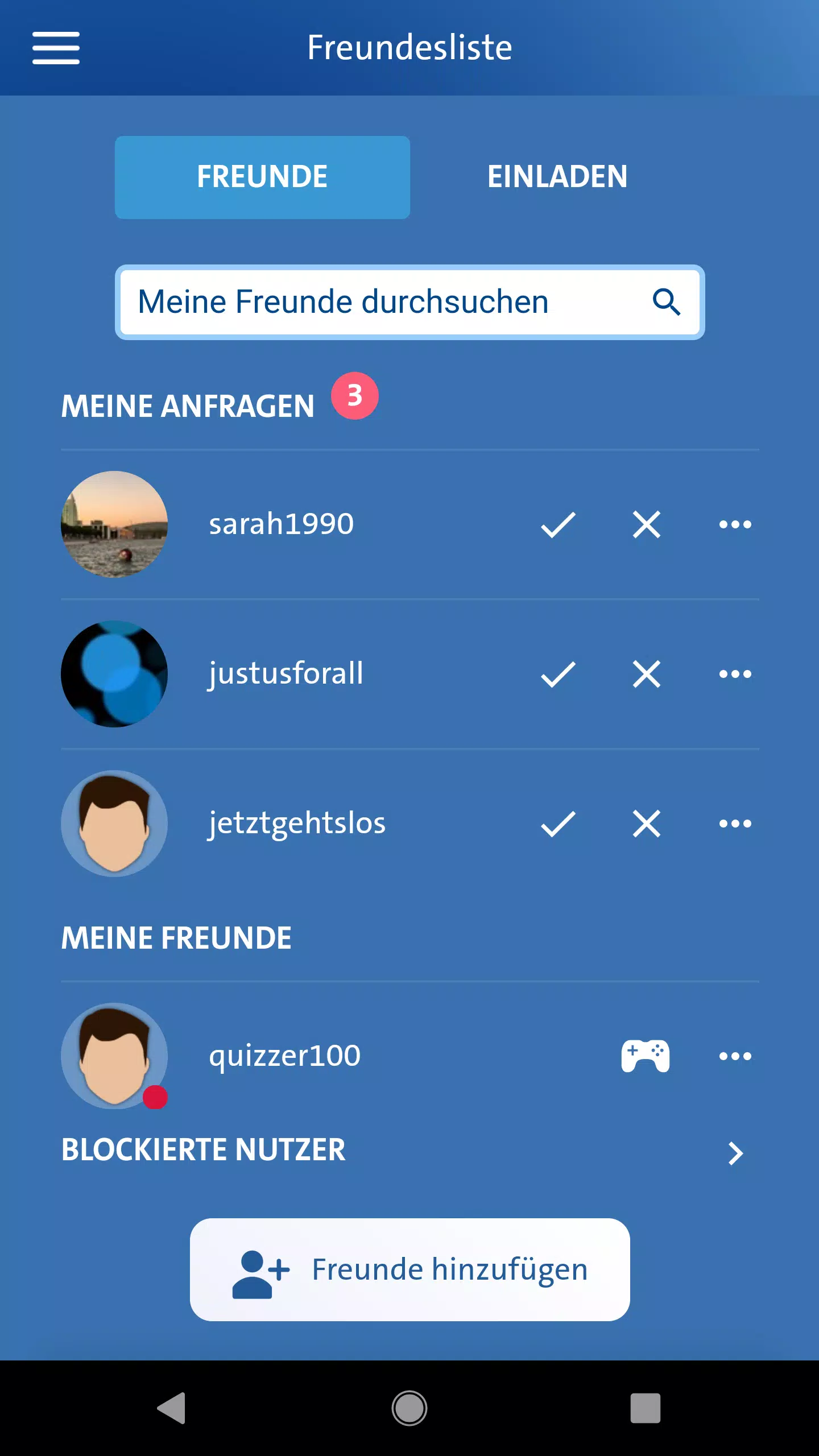Reject the request from justusforall
This screenshot has height=1456, width=819.
(647, 674)
